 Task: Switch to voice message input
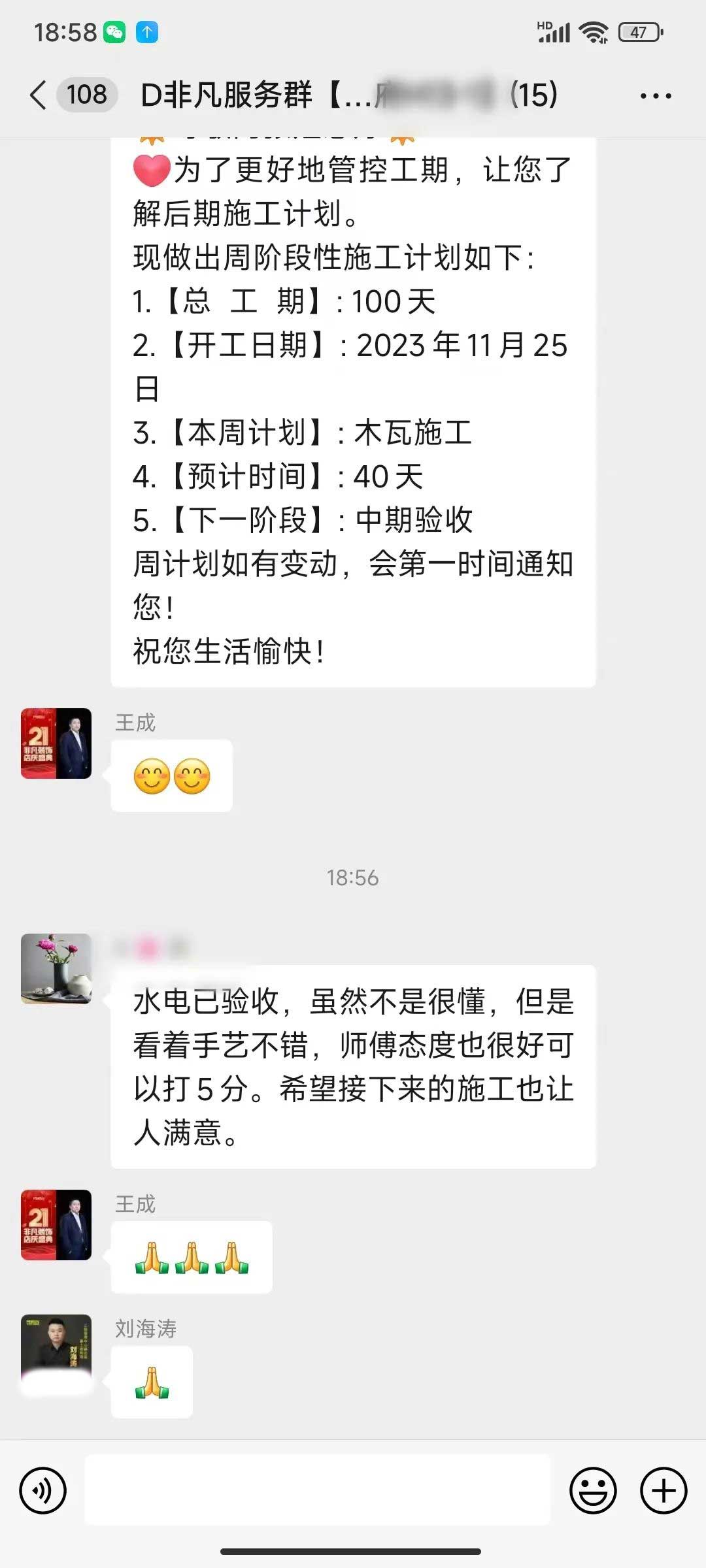[x=43, y=1491]
